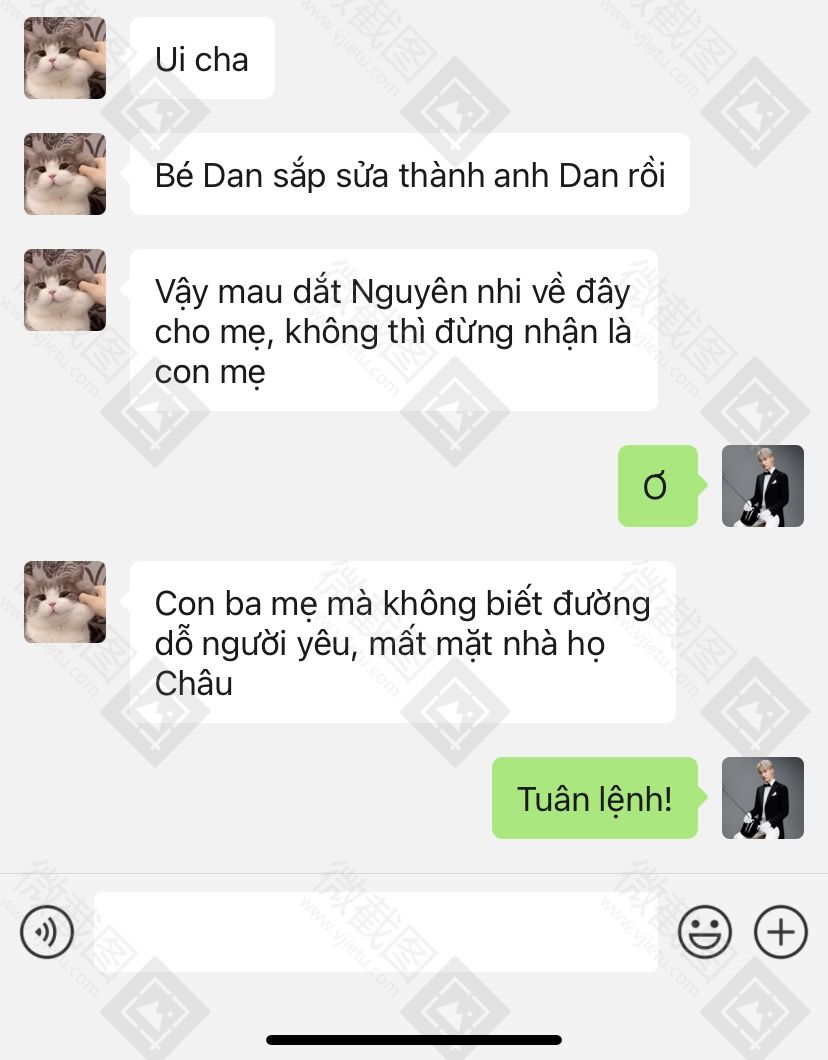
Task: Open cat avatar profile beside "Ui cha"
Action: (65, 58)
